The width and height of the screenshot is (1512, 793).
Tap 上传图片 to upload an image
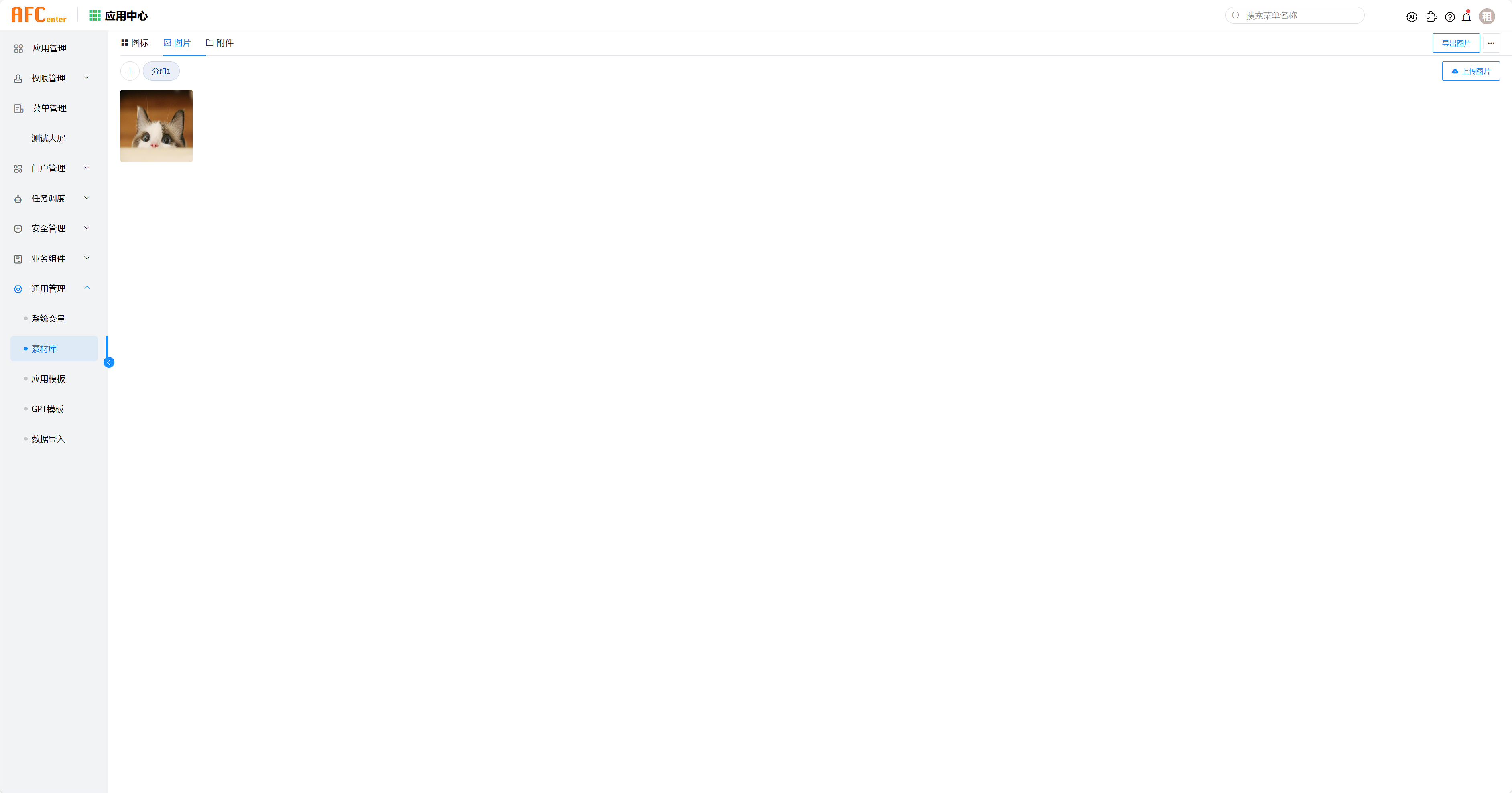tap(1470, 71)
